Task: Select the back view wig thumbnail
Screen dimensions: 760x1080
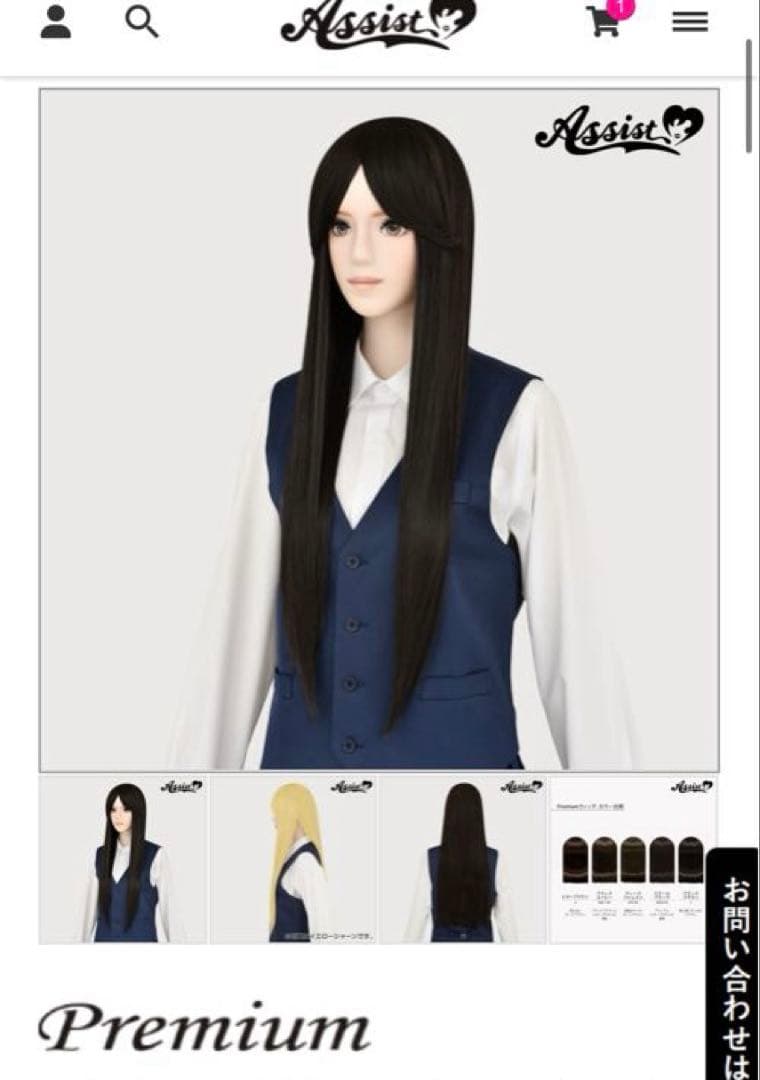Action: coord(462,859)
